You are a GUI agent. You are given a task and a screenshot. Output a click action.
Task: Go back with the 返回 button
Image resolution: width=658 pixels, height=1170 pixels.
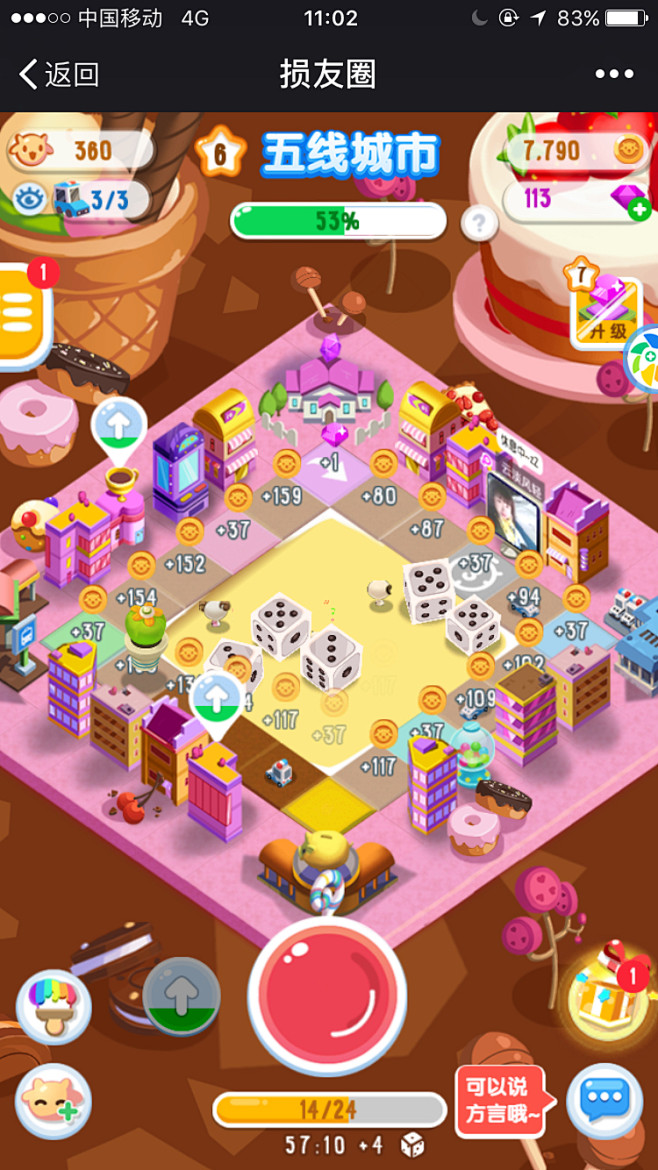point(60,75)
